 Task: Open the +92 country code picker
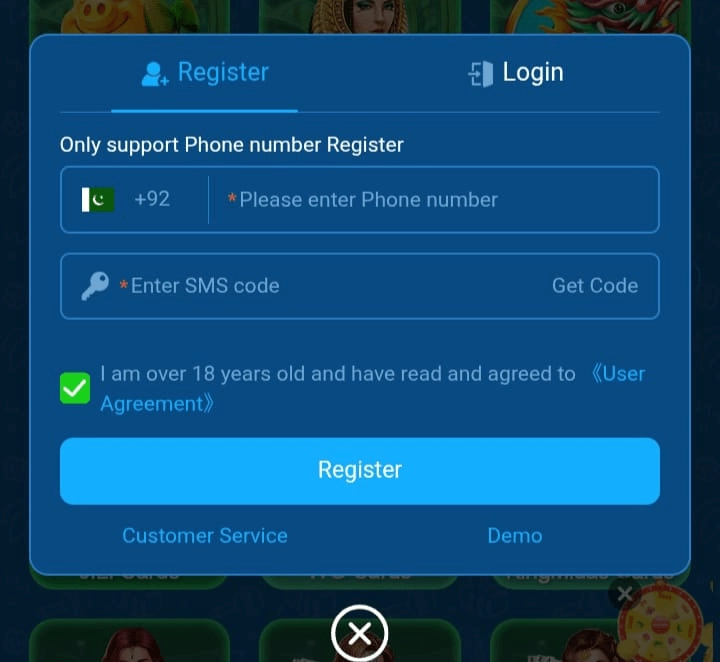[x=135, y=199]
